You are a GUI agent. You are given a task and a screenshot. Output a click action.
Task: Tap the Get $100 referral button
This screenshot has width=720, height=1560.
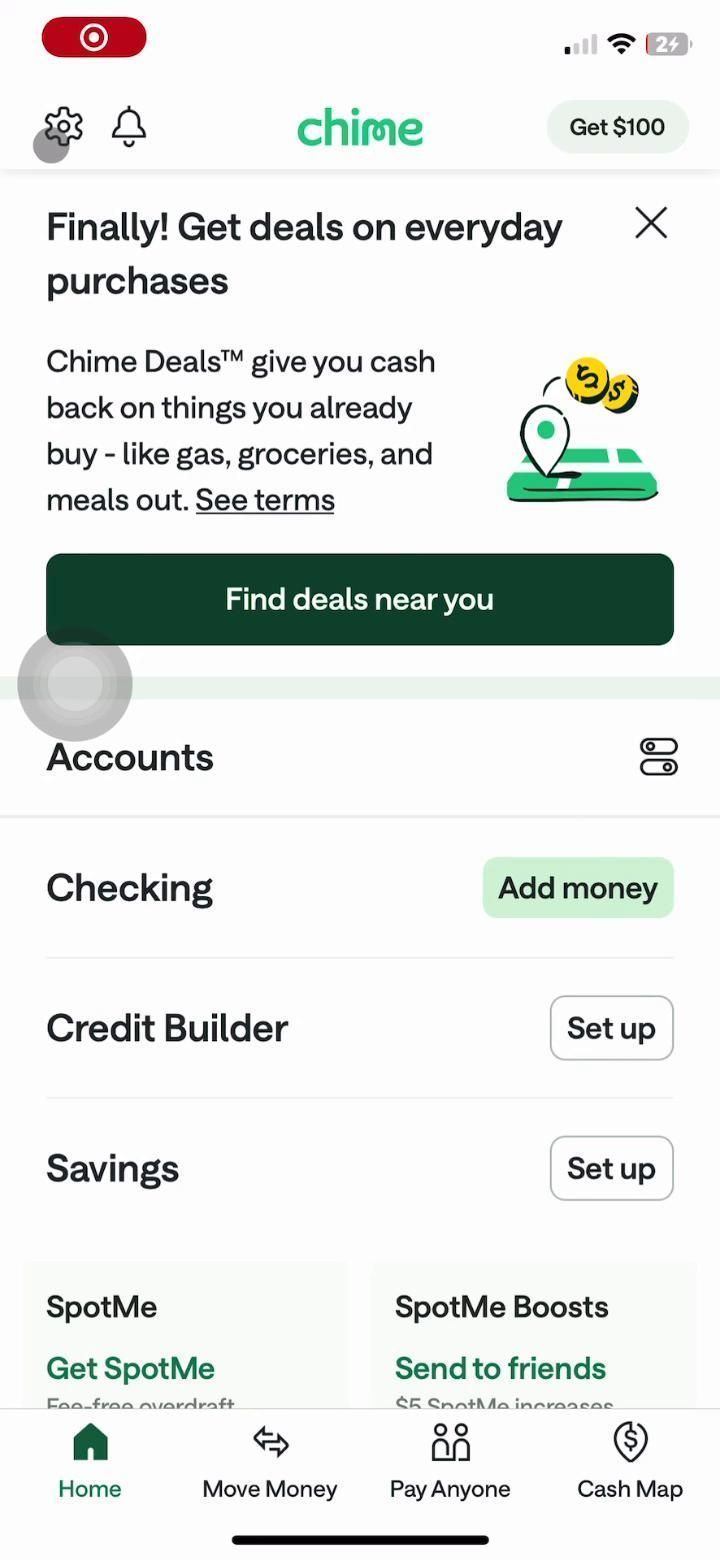coord(617,127)
